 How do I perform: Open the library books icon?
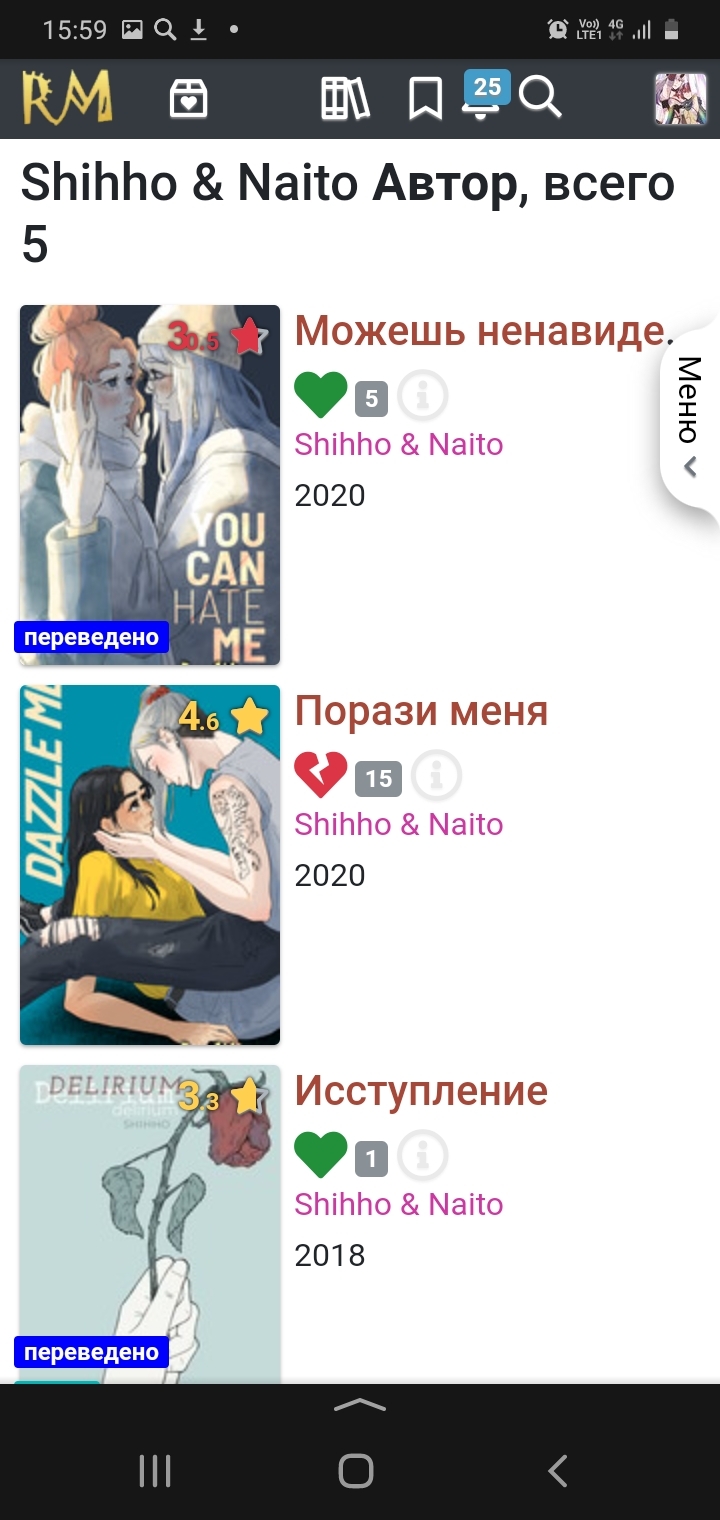point(345,99)
